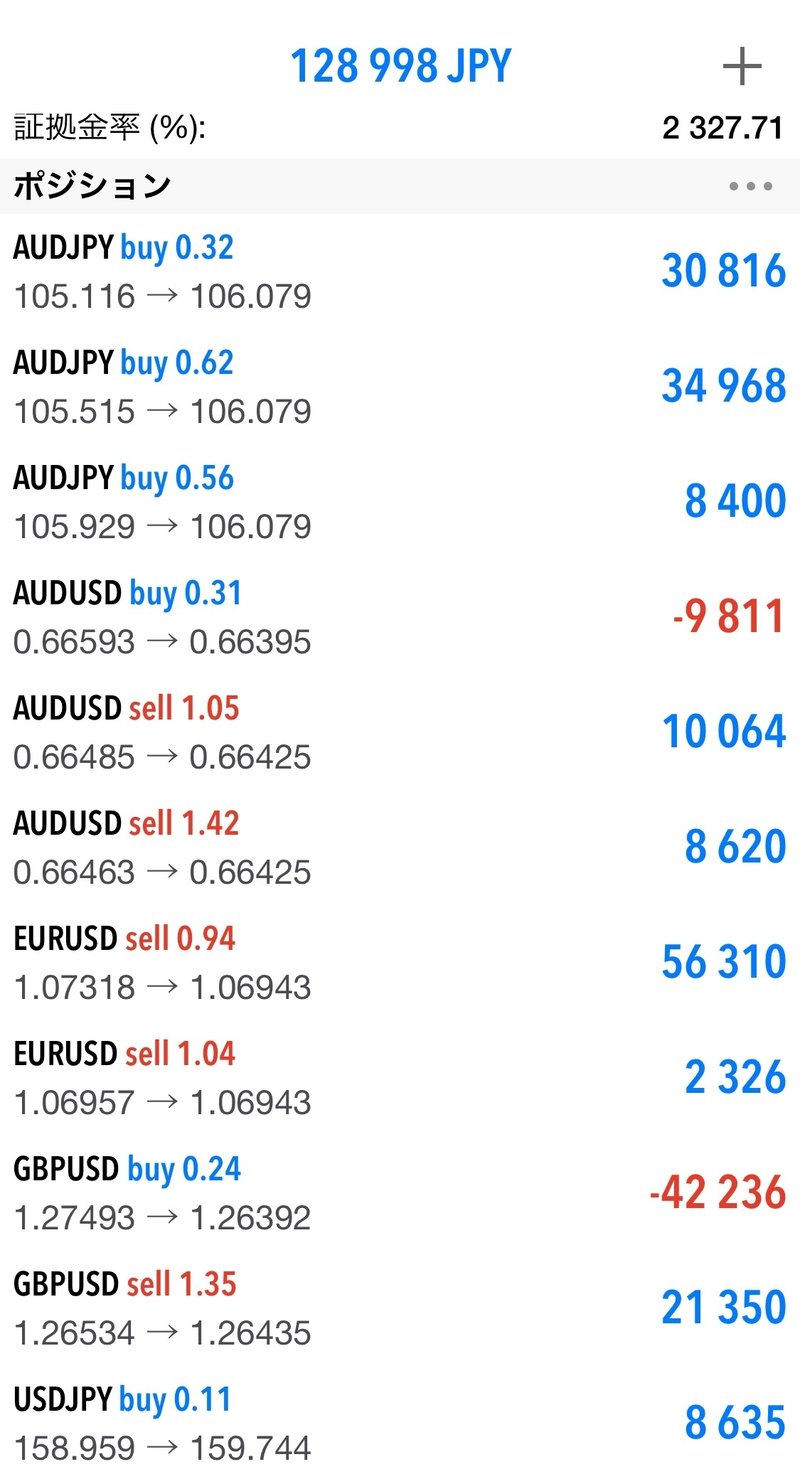Tap the plus icon for a new order
Image resolution: width=800 pixels, height=1481 pixels.
[x=742, y=67]
